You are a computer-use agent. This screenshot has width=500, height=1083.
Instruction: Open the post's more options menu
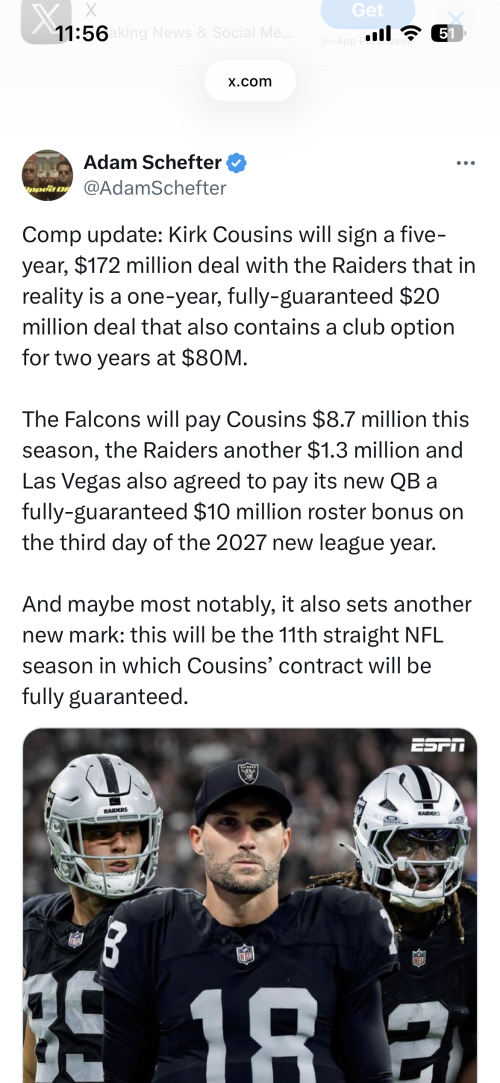pos(465,164)
